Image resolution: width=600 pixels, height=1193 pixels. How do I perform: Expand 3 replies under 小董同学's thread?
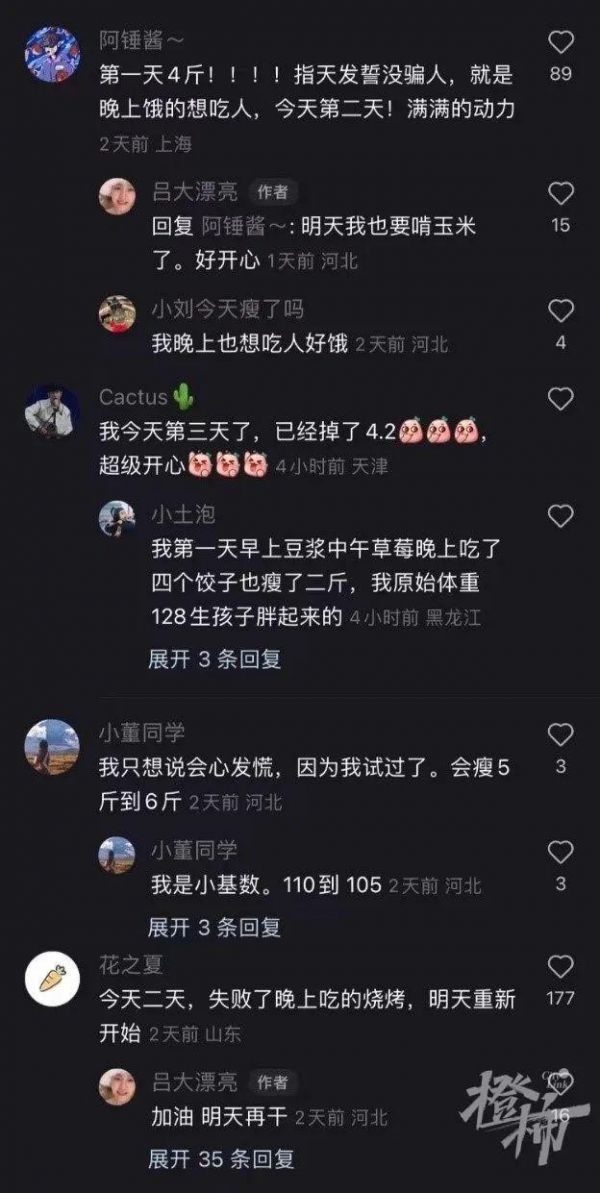pos(214,927)
